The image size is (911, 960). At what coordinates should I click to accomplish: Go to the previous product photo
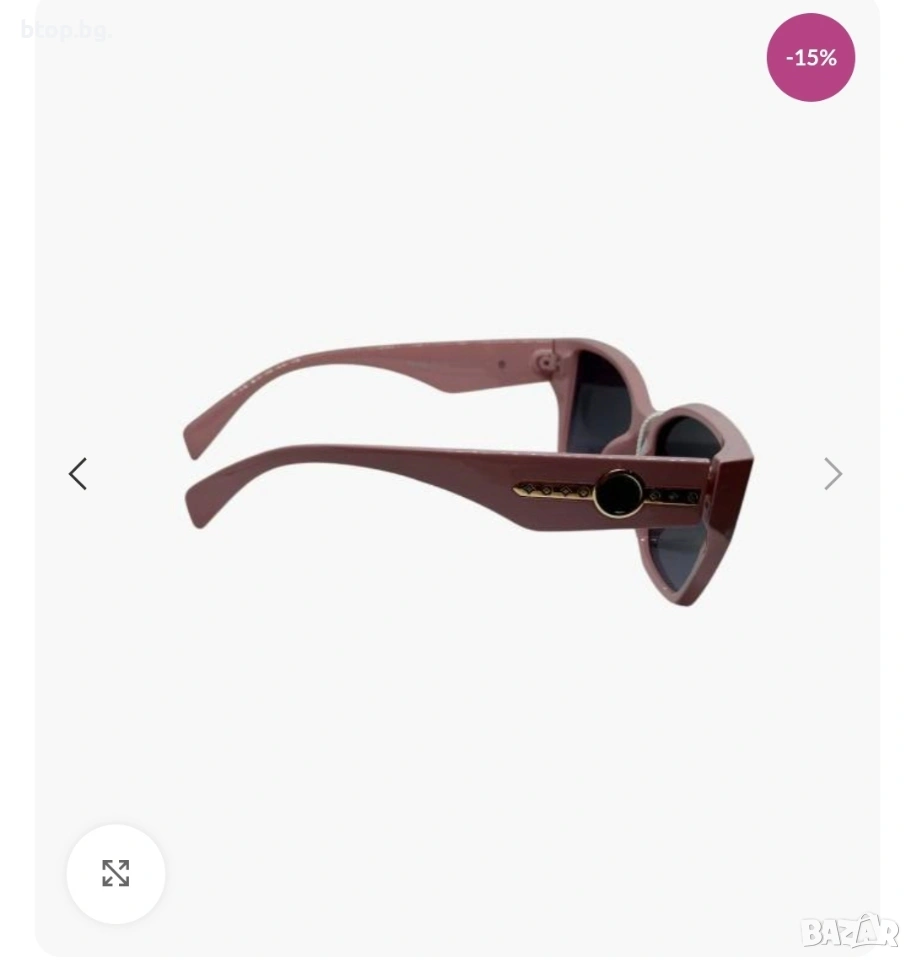(78, 474)
